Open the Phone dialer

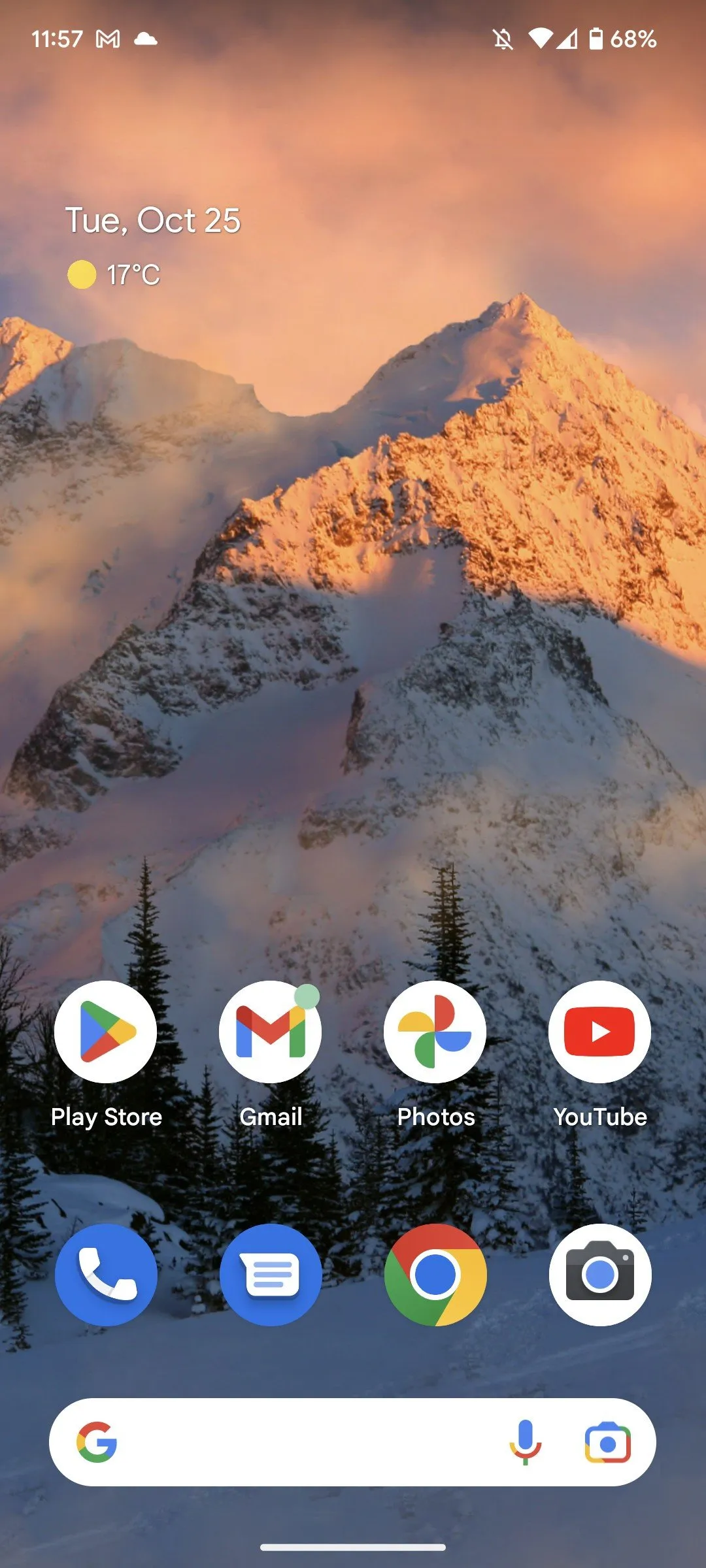tap(106, 1274)
